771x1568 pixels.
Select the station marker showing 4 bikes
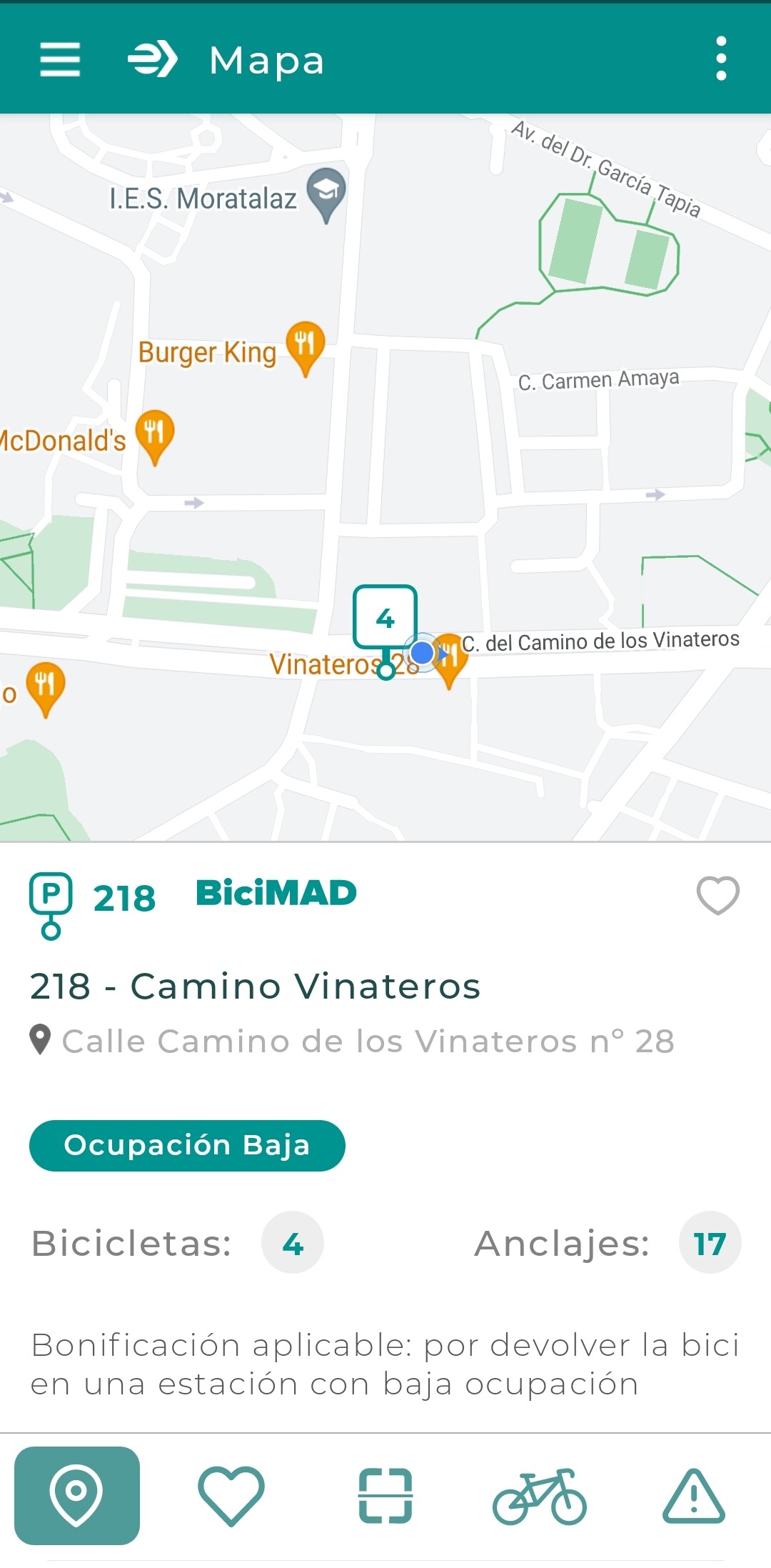[385, 617]
